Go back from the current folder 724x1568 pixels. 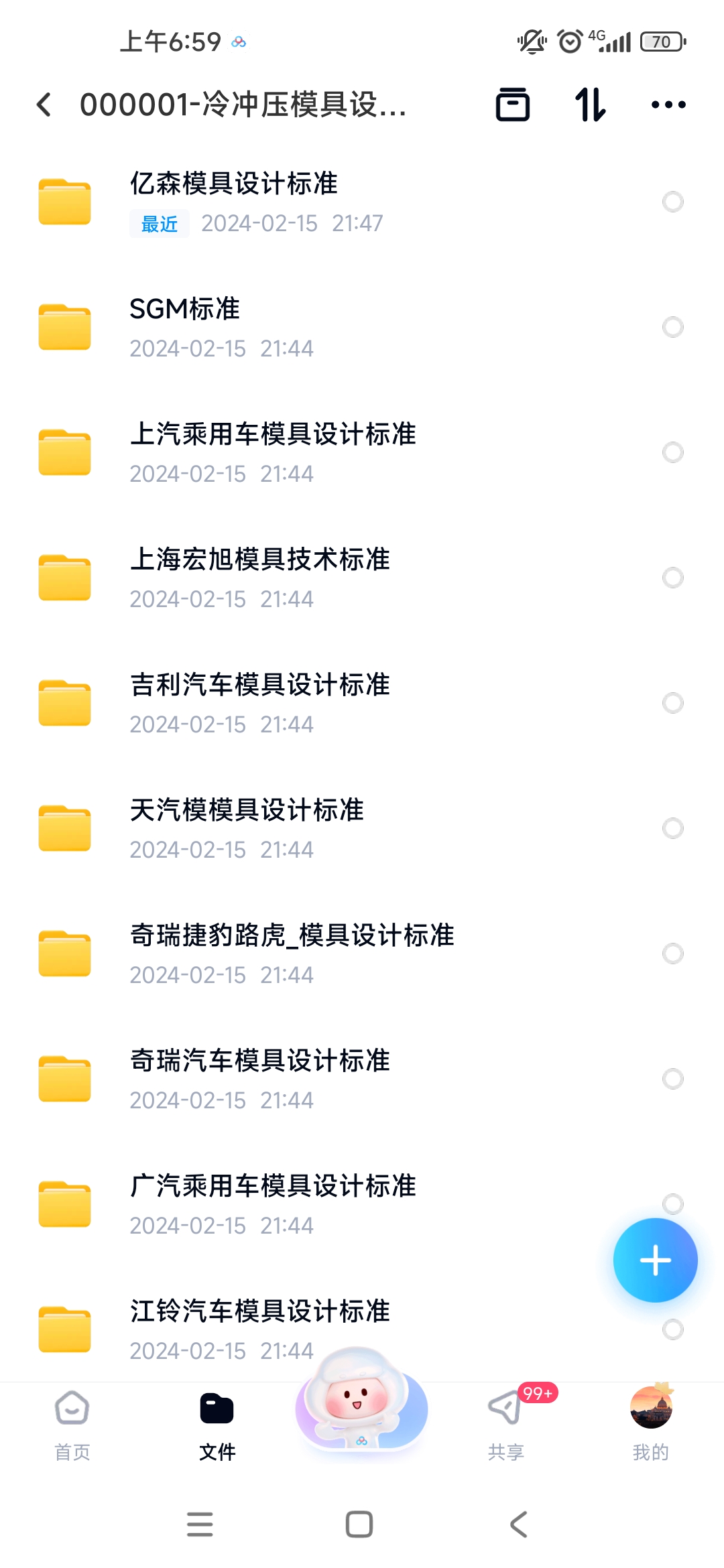click(44, 105)
